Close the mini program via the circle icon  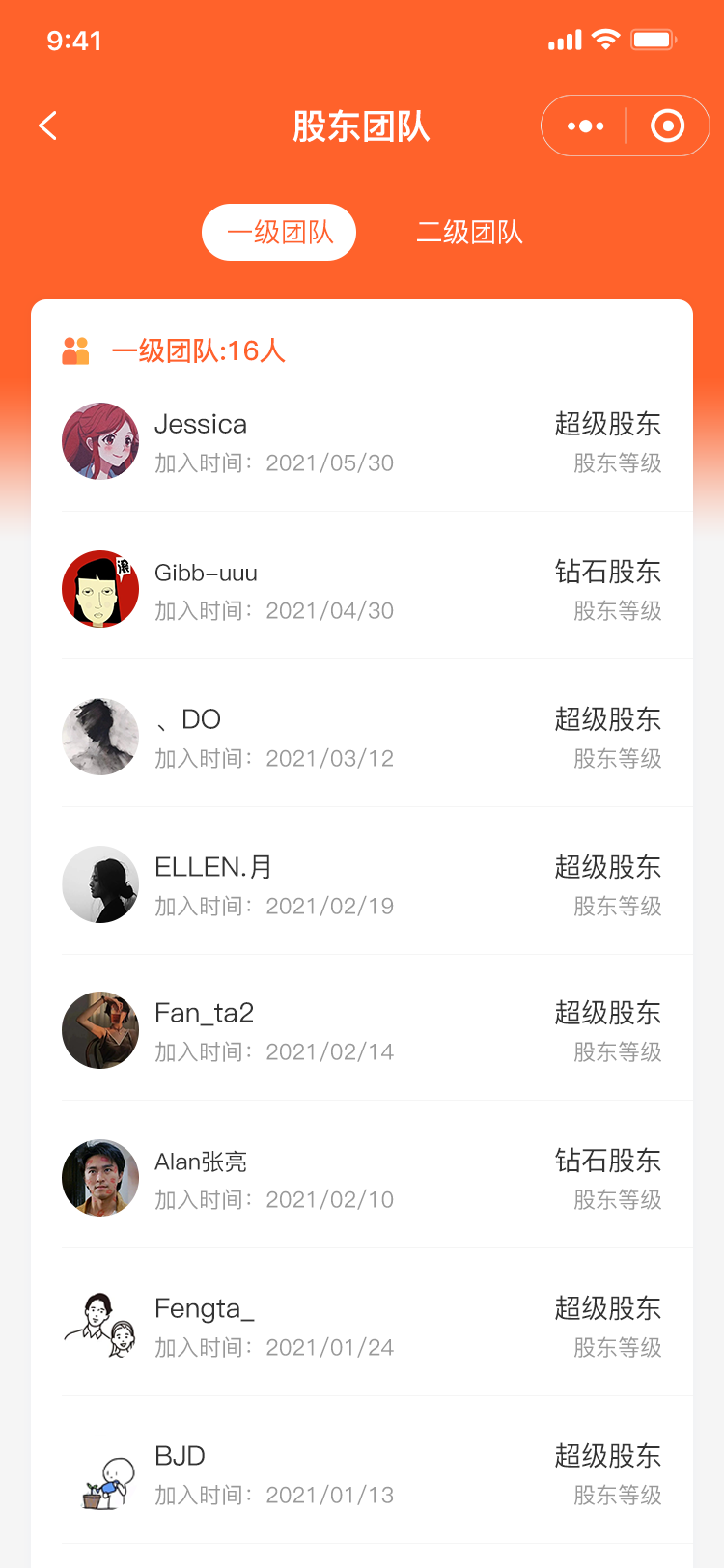pyautogui.click(x=667, y=126)
